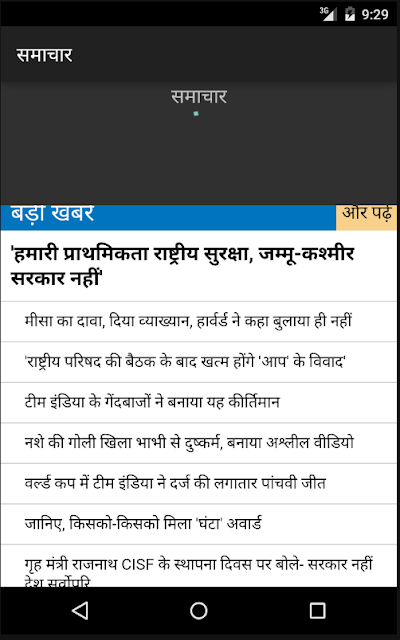Open गृह मंत्री राजनाथ CISF story
The height and width of the screenshot is (640, 400).
199,566
